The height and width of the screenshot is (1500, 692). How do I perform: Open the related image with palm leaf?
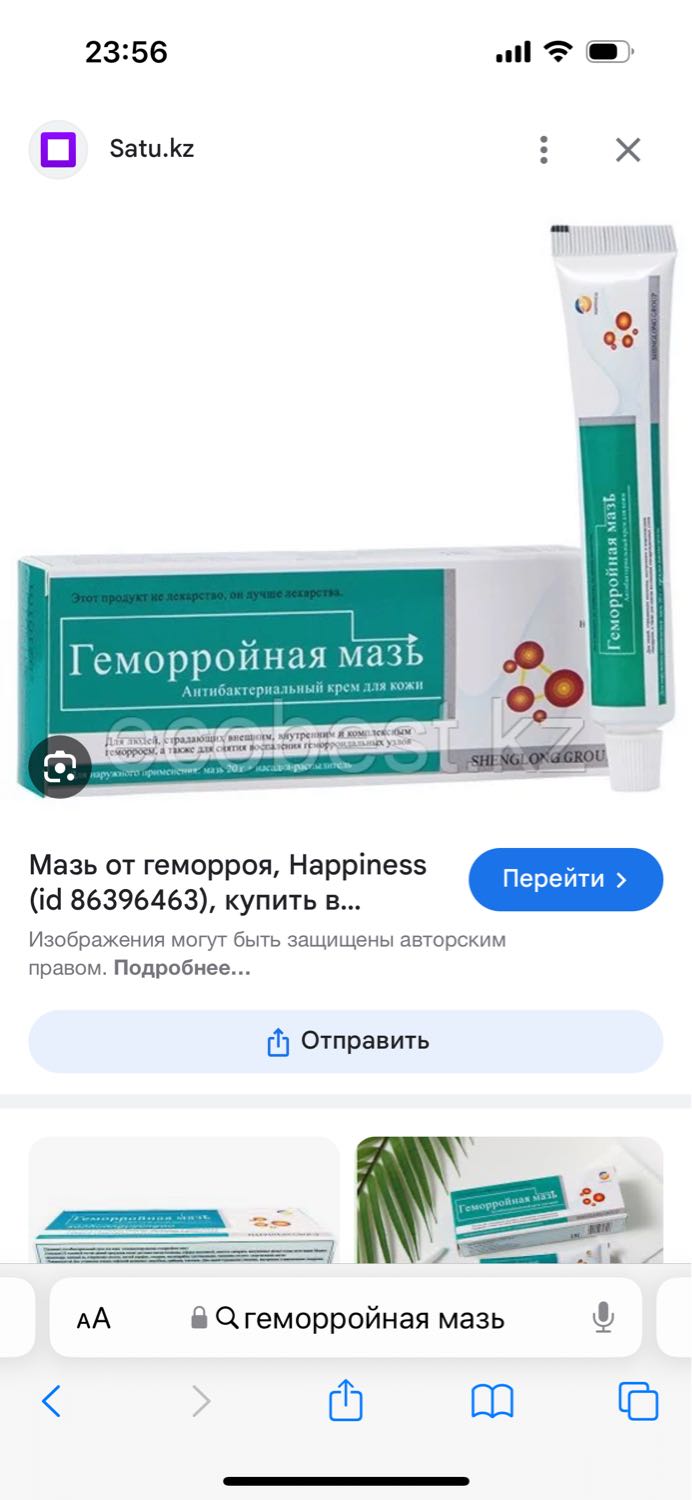coord(509,1199)
